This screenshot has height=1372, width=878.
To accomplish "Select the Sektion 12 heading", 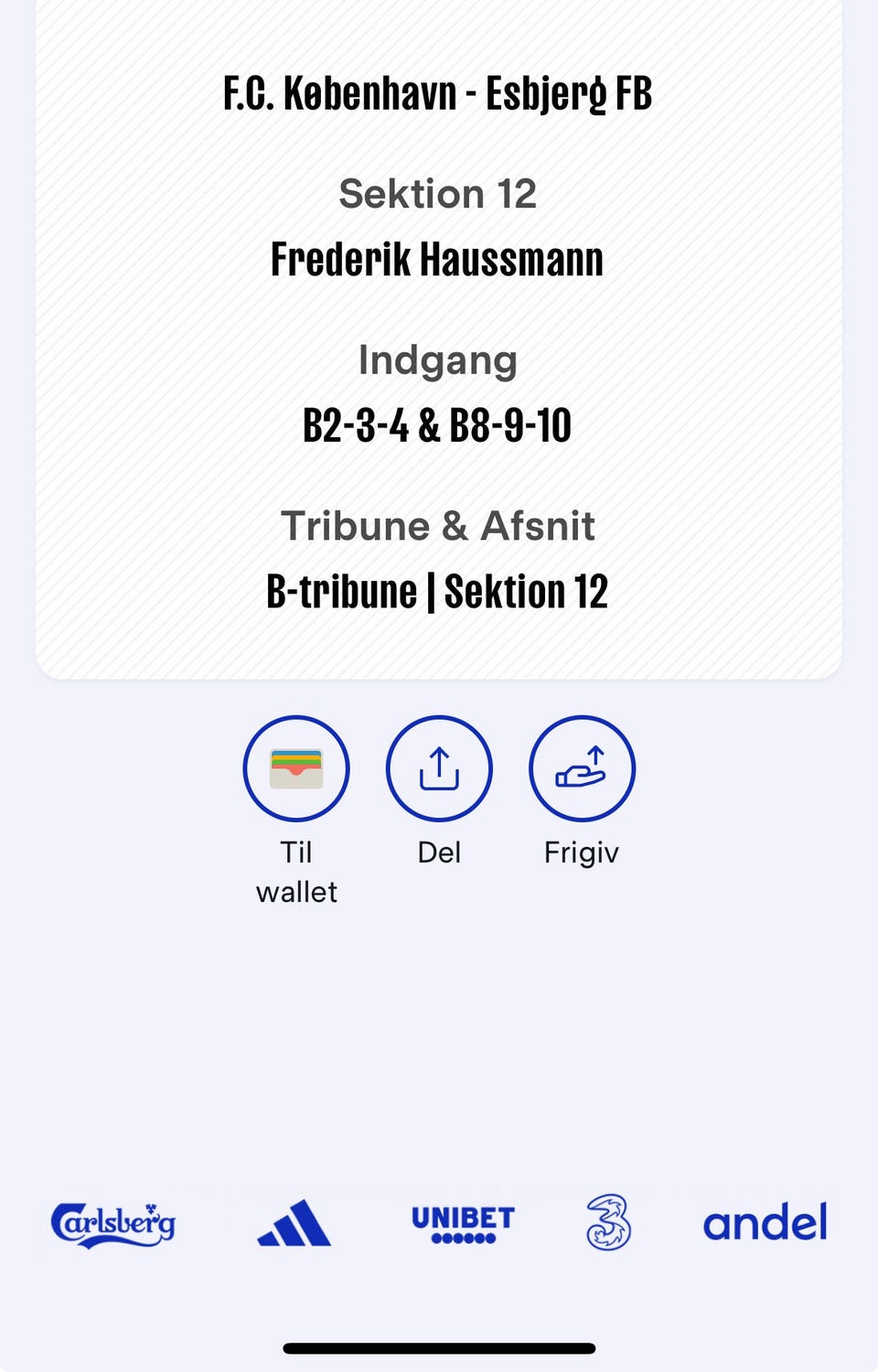I will (438, 193).
